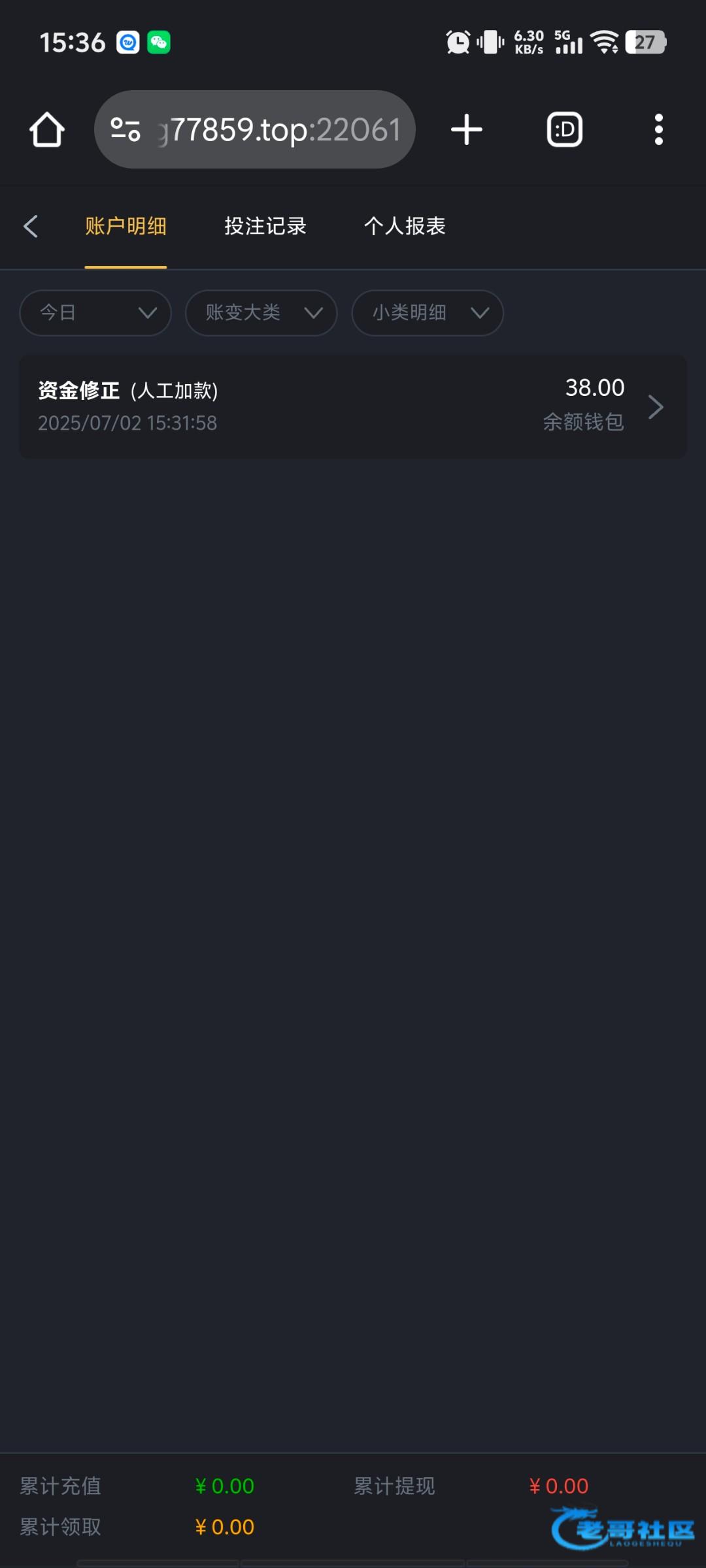Select the 账户明细 tab
The height and width of the screenshot is (1568, 706).
(x=126, y=226)
